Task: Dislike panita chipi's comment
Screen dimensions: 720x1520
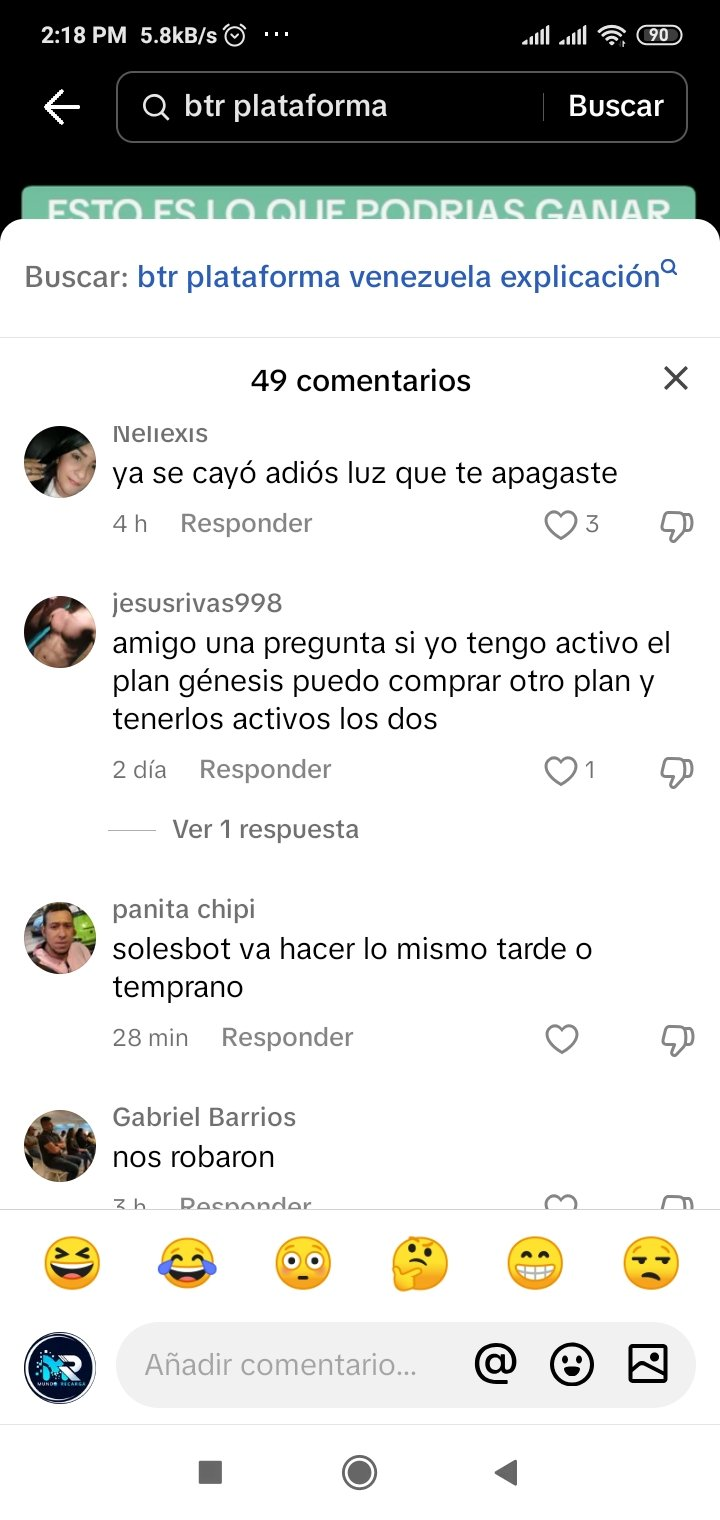Action: click(677, 1040)
